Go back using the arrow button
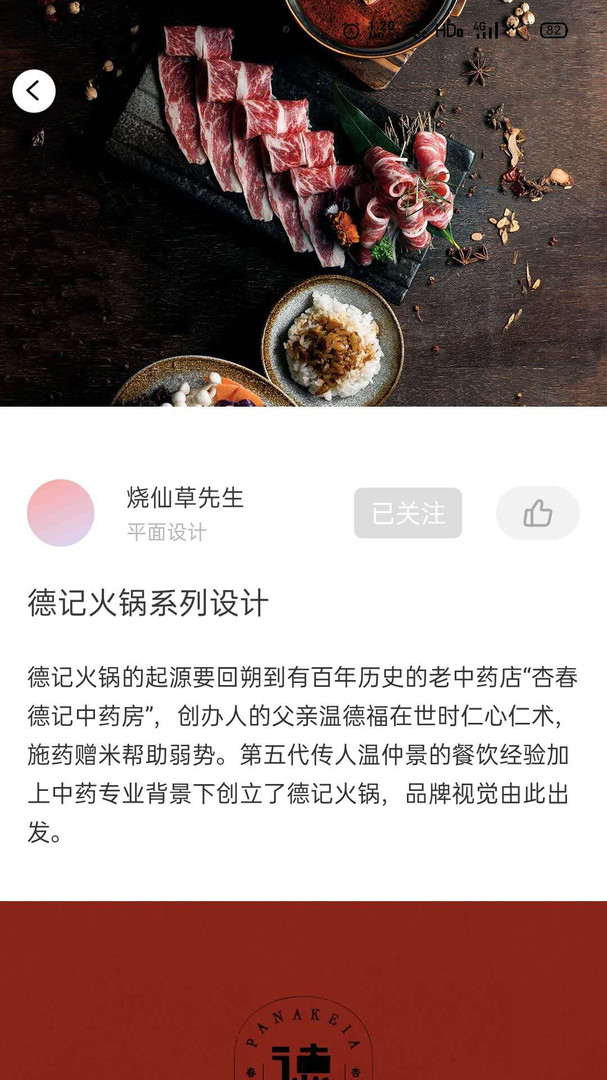 pyautogui.click(x=34, y=91)
